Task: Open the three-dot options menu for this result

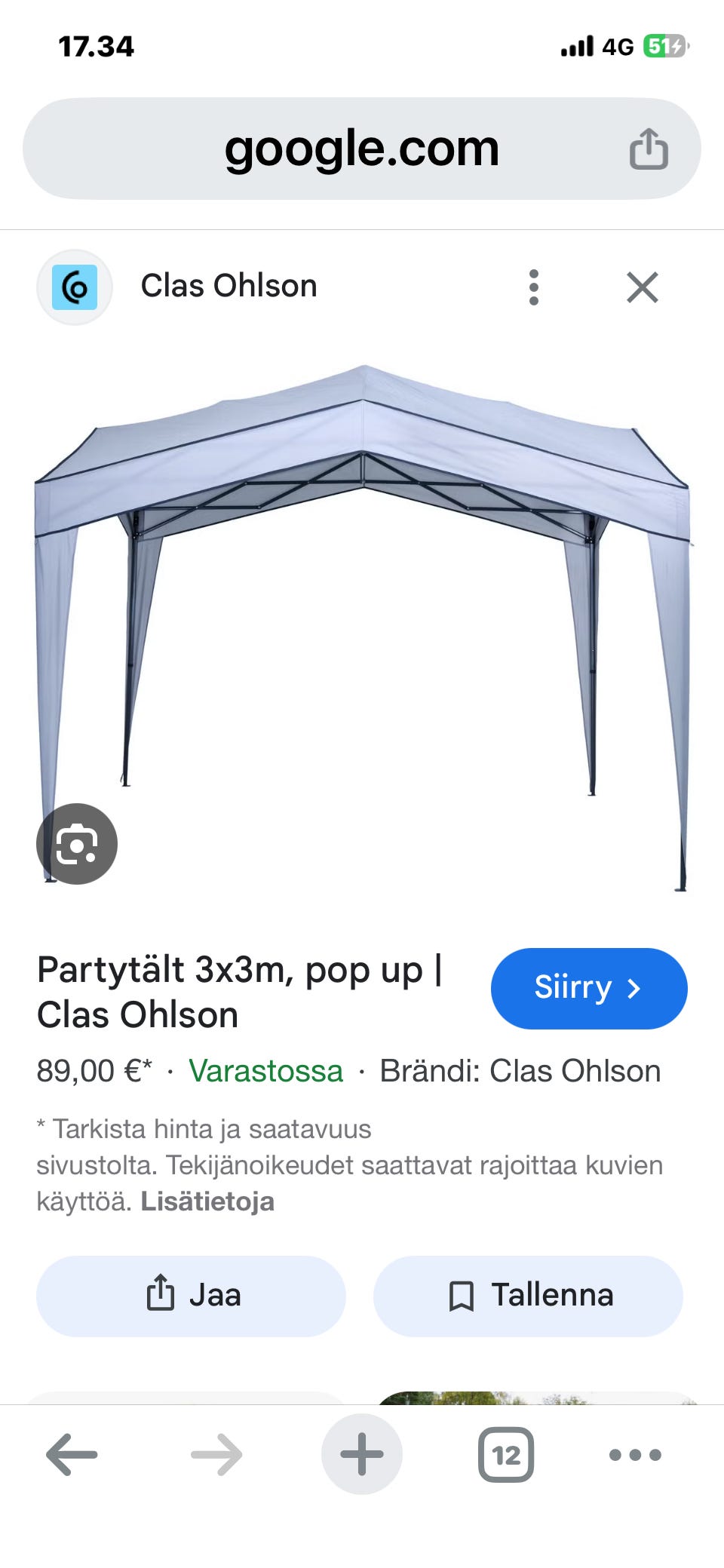Action: (534, 287)
